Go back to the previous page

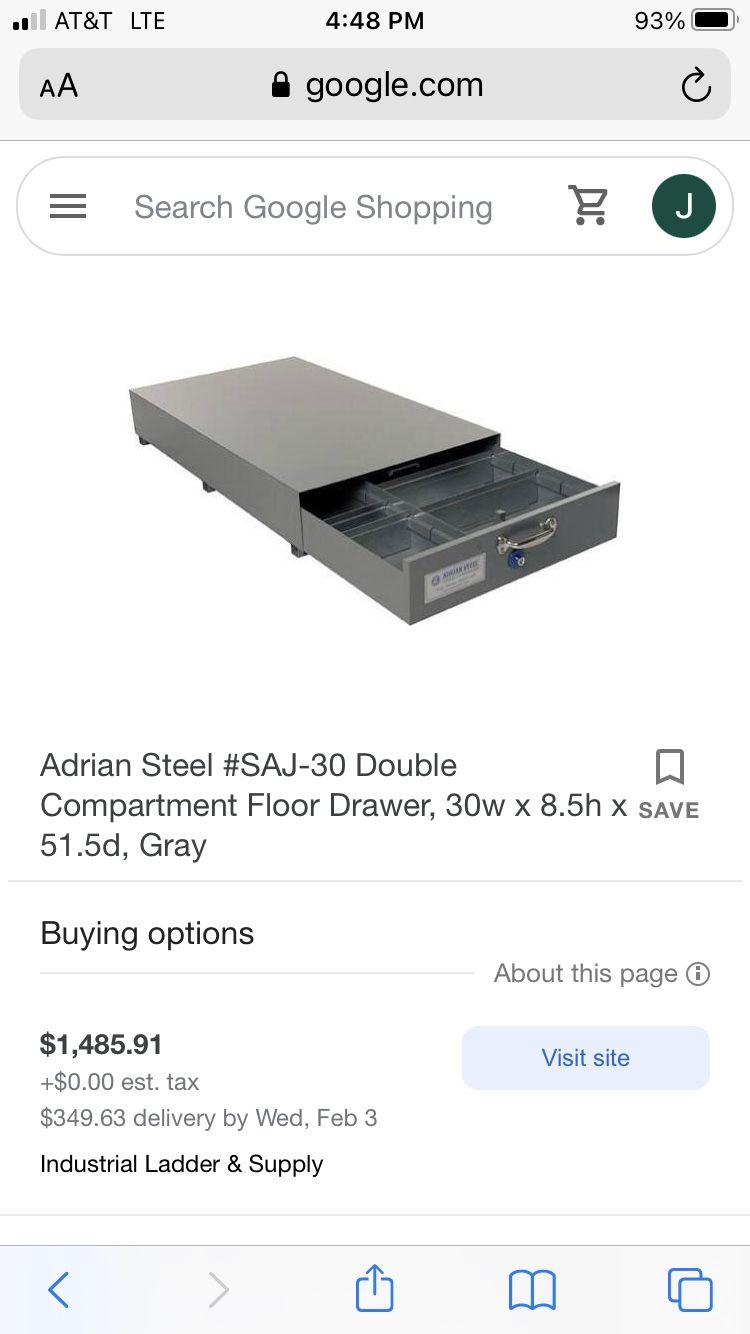[x=59, y=1290]
